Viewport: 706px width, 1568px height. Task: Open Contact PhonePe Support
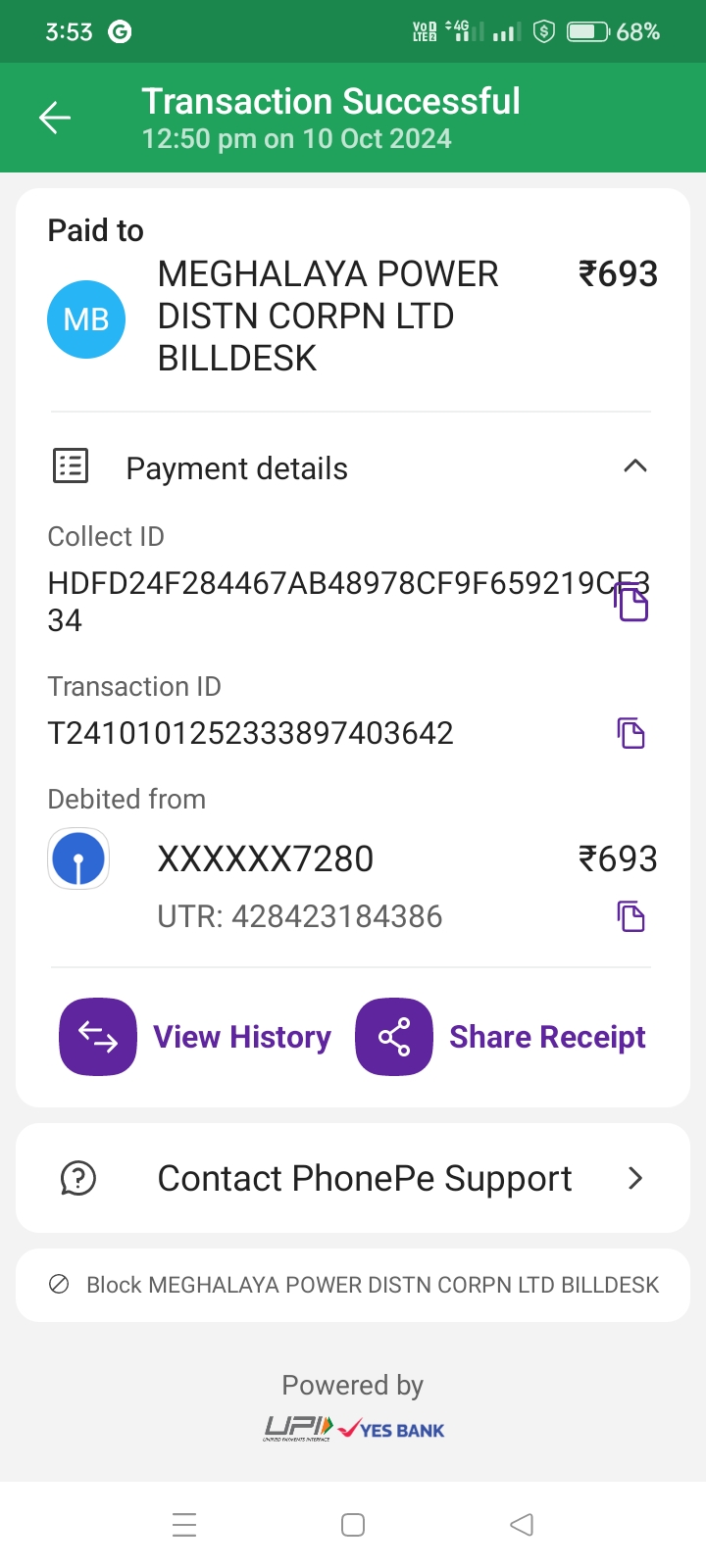point(353,1178)
